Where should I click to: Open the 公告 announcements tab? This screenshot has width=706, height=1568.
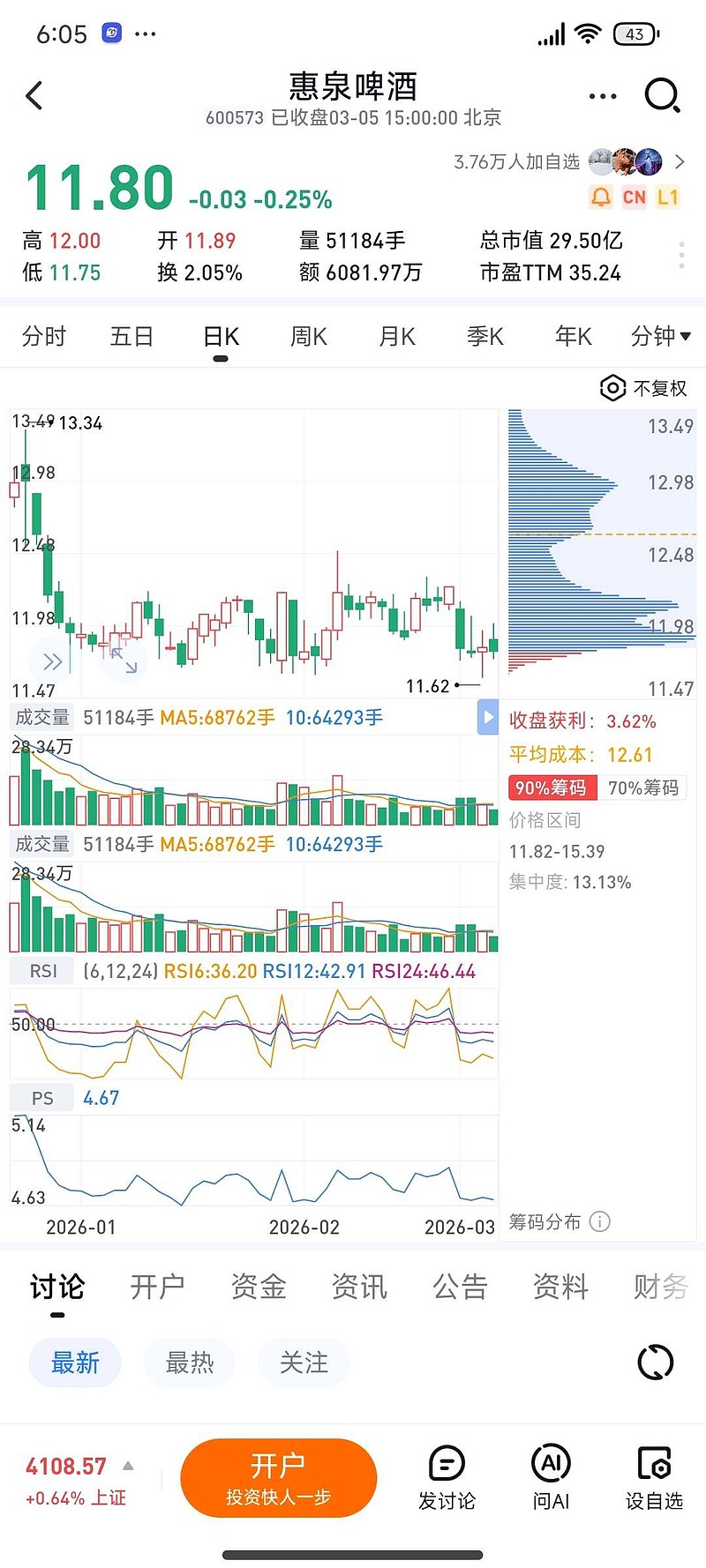(460, 1287)
